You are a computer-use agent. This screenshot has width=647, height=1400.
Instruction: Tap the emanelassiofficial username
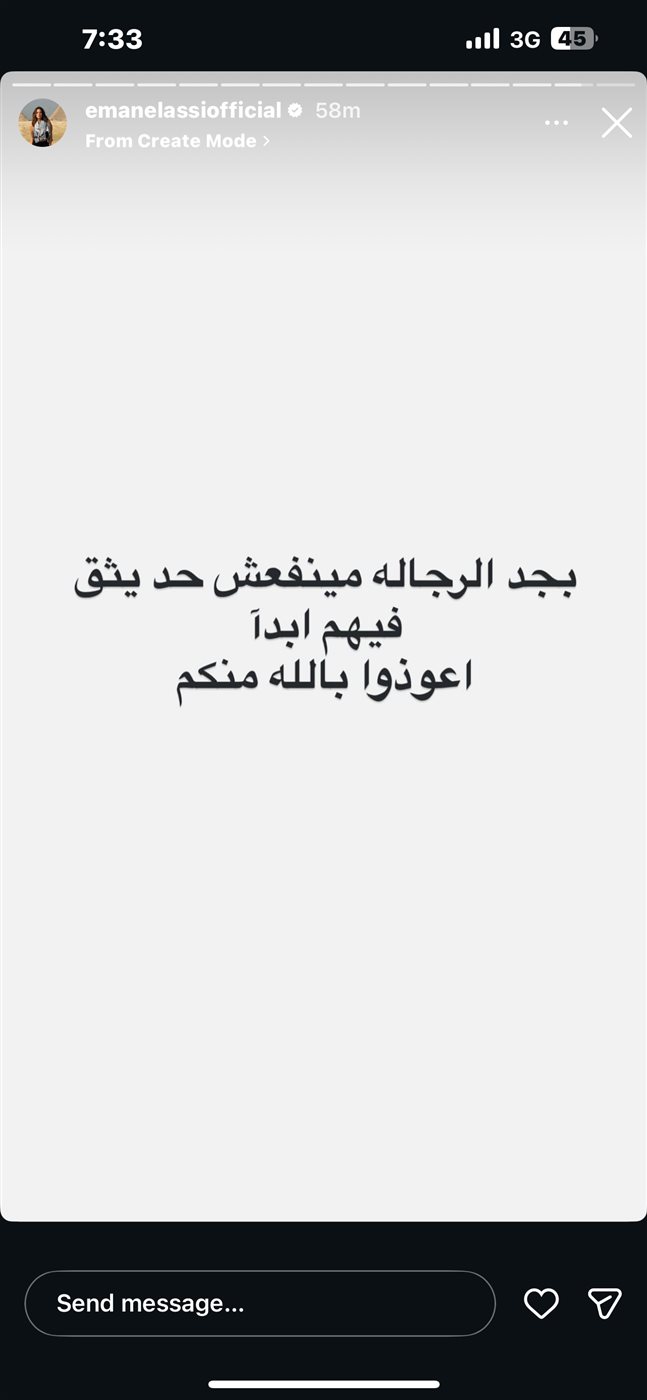point(183,110)
